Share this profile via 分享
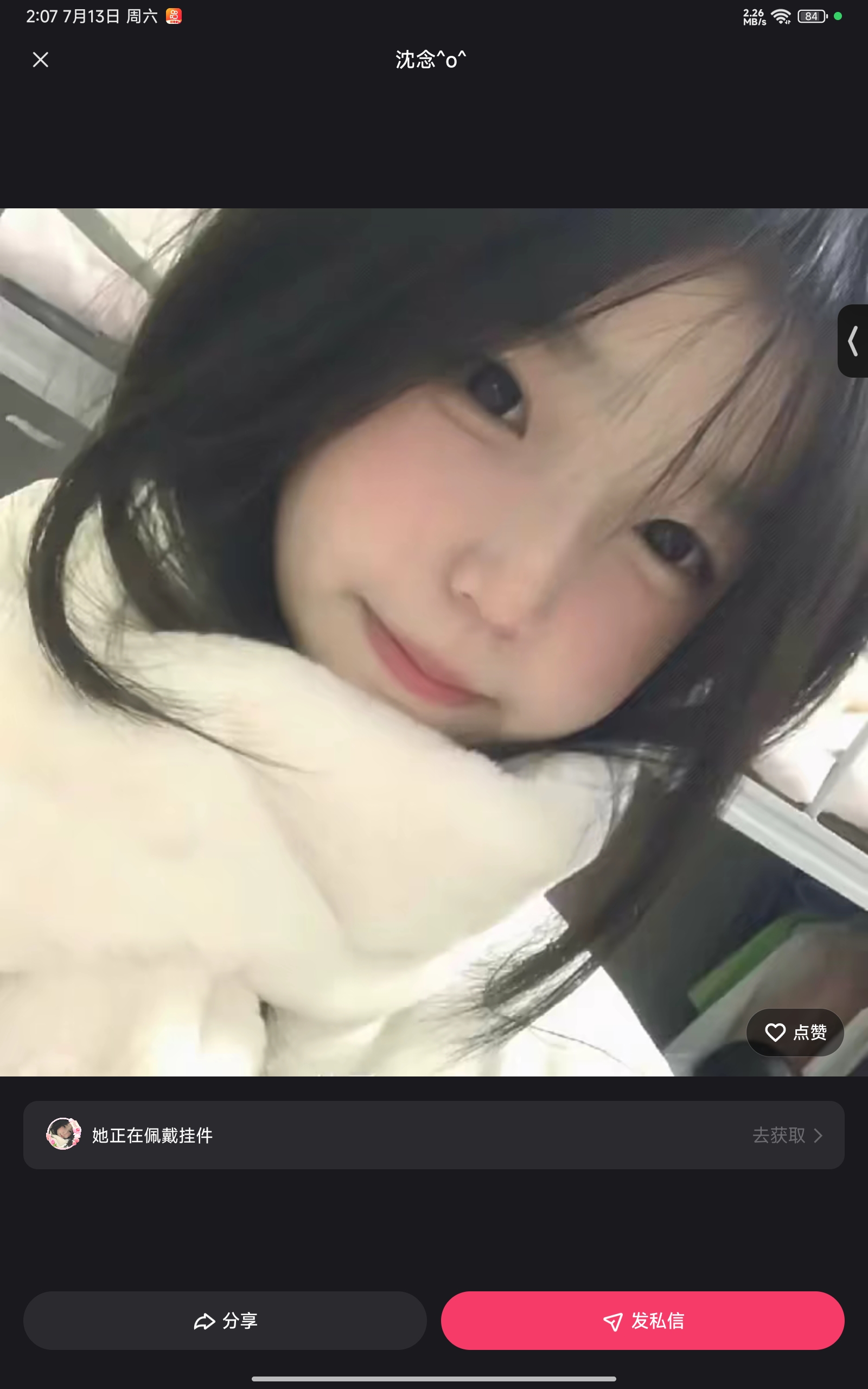 (x=225, y=1320)
